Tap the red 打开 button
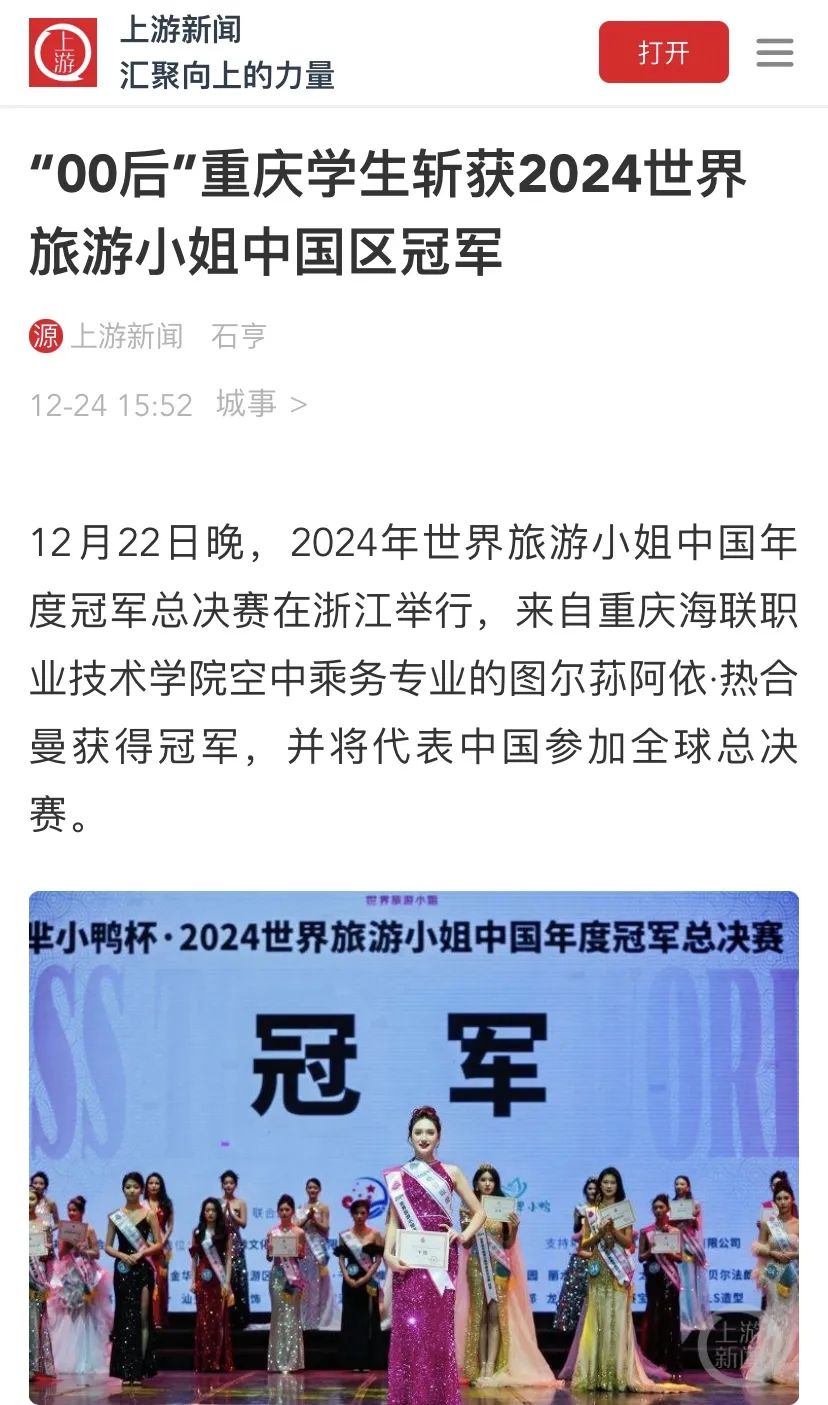This screenshot has width=828, height=1405. click(x=663, y=52)
